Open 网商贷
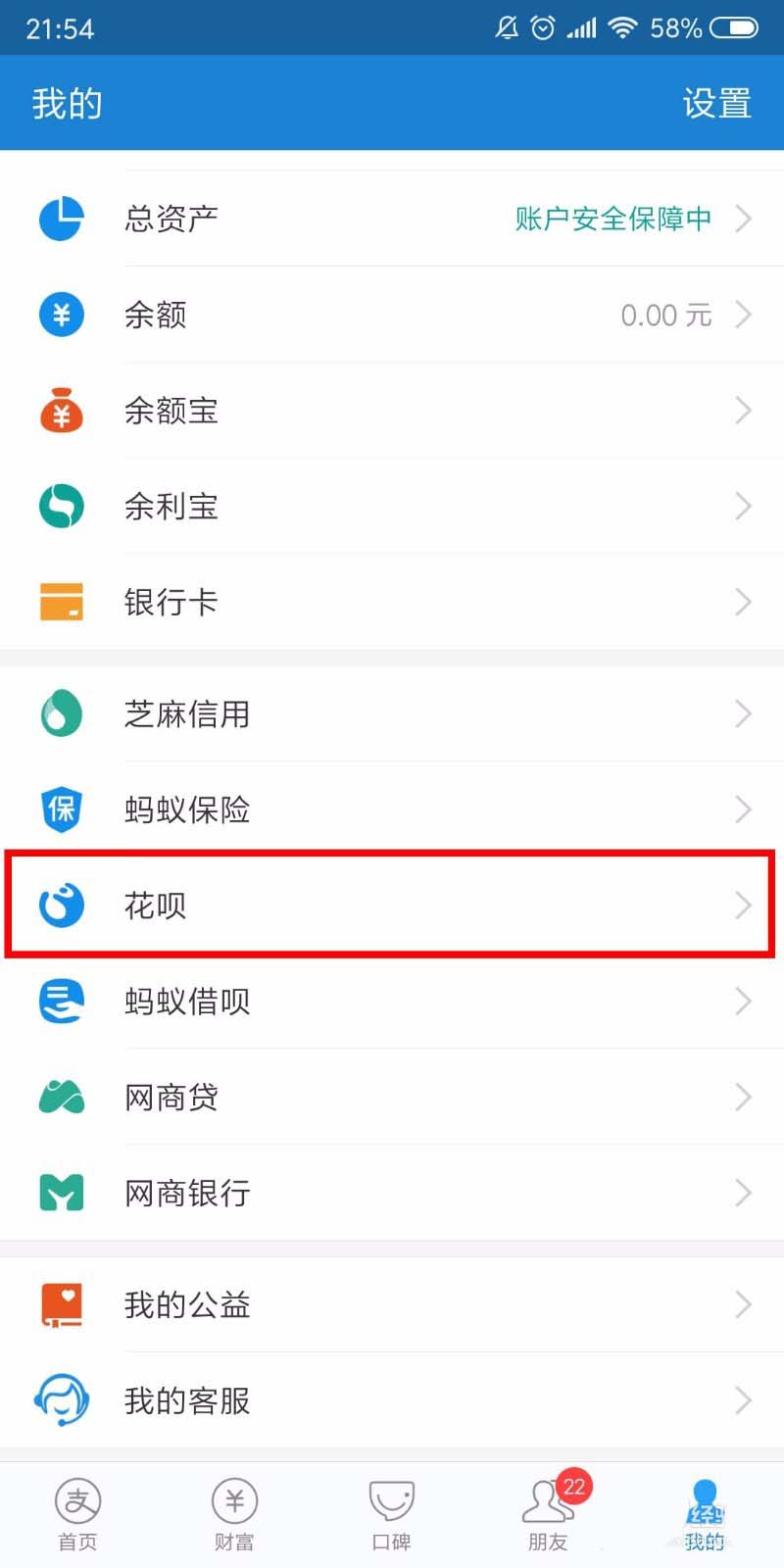 tap(392, 1097)
